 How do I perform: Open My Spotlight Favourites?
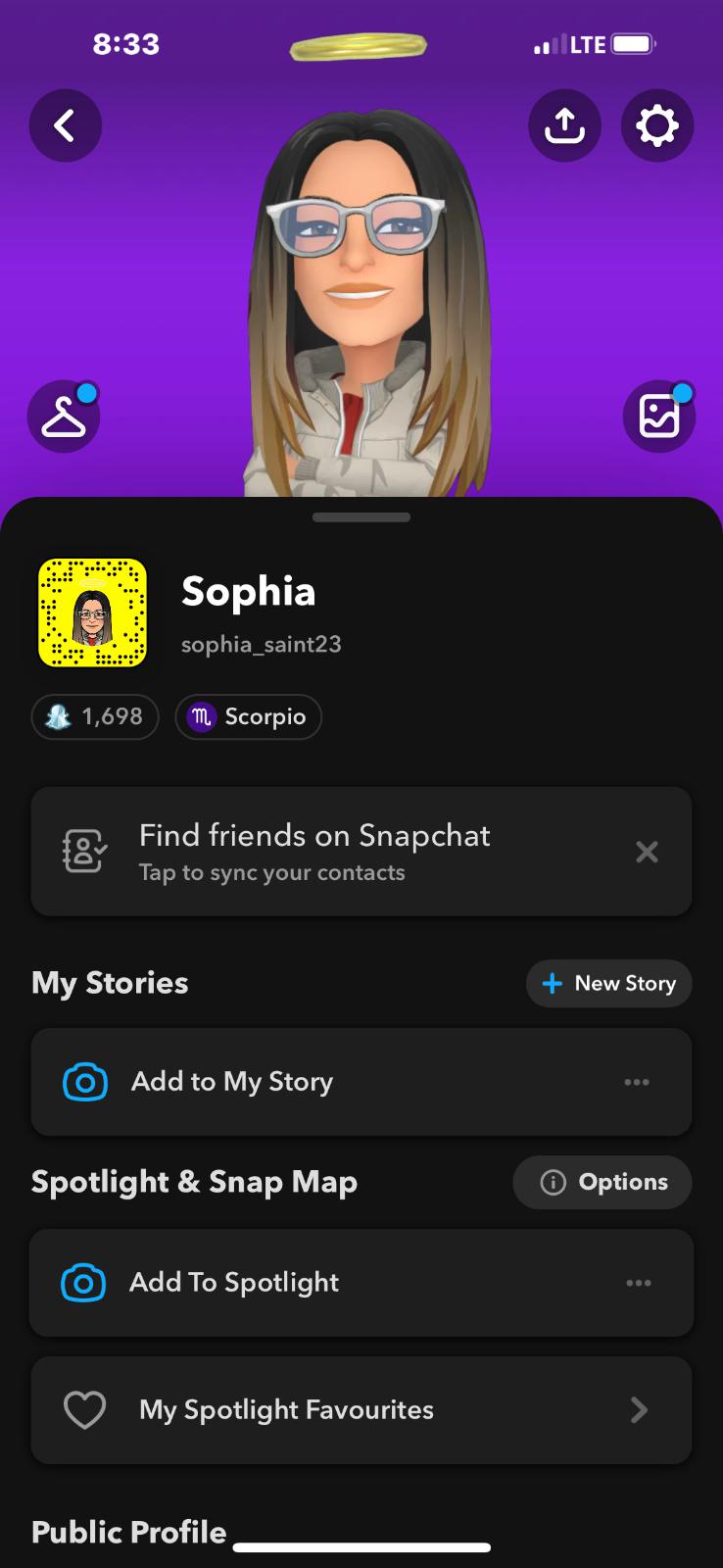[x=361, y=1410]
